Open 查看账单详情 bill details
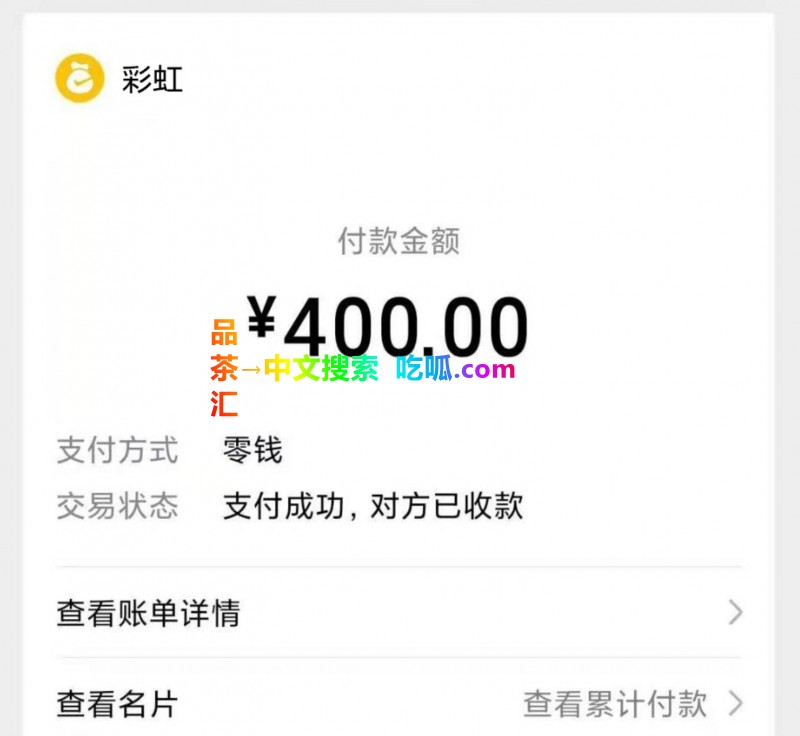The height and width of the screenshot is (736, 800). [398, 612]
